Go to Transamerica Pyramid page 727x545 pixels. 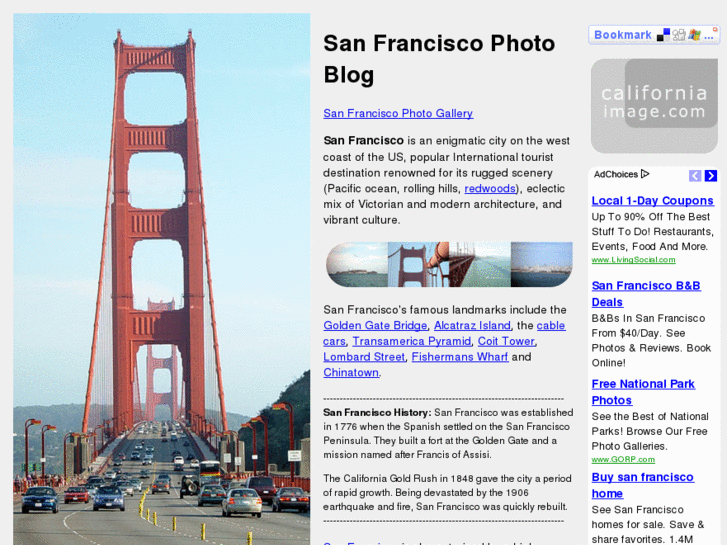point(411,342)
